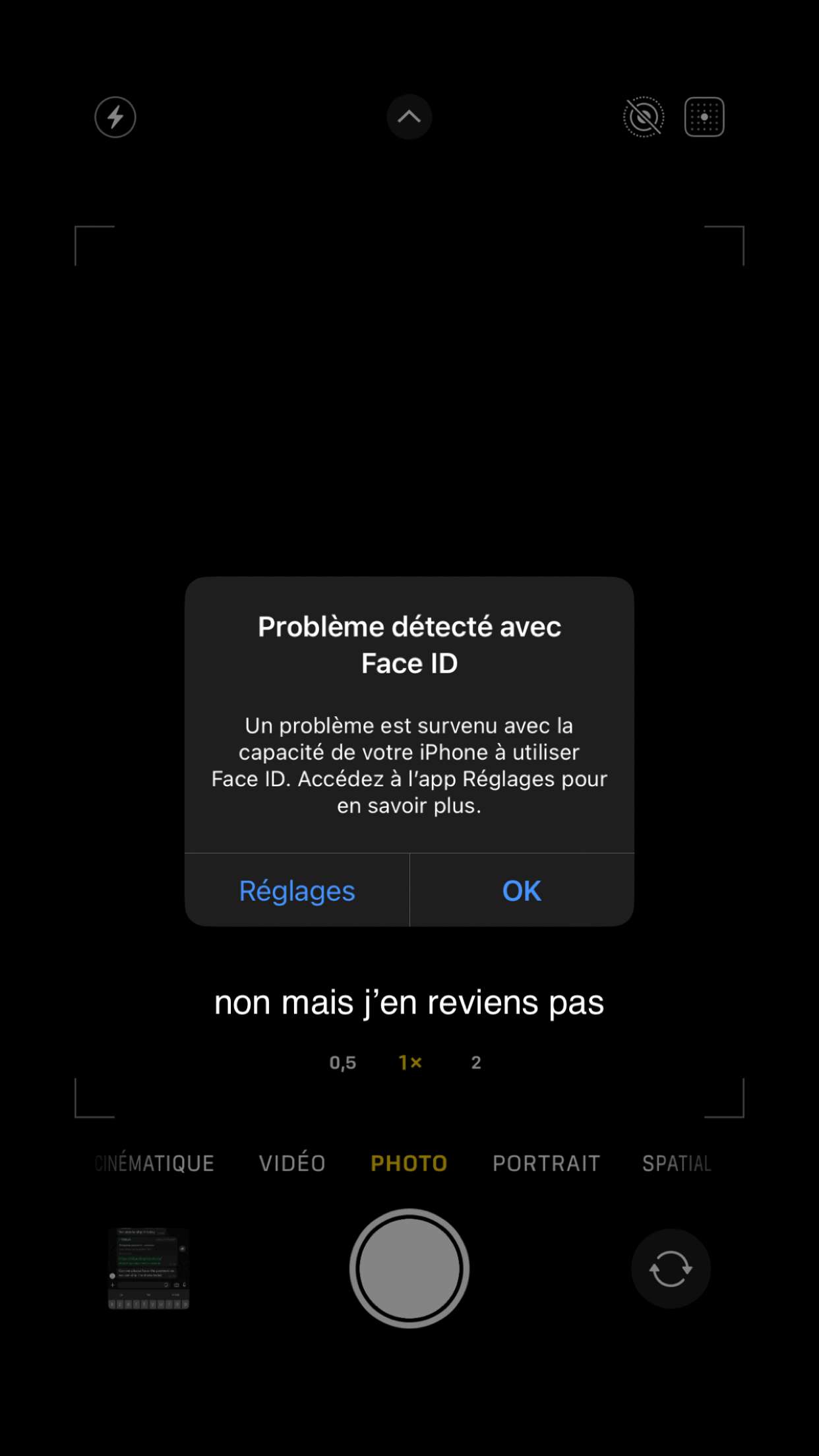The width and height of the screenshot is (819, 1456).
Task: Select the 2 zoom level
Action: (x=476, y=1062)
